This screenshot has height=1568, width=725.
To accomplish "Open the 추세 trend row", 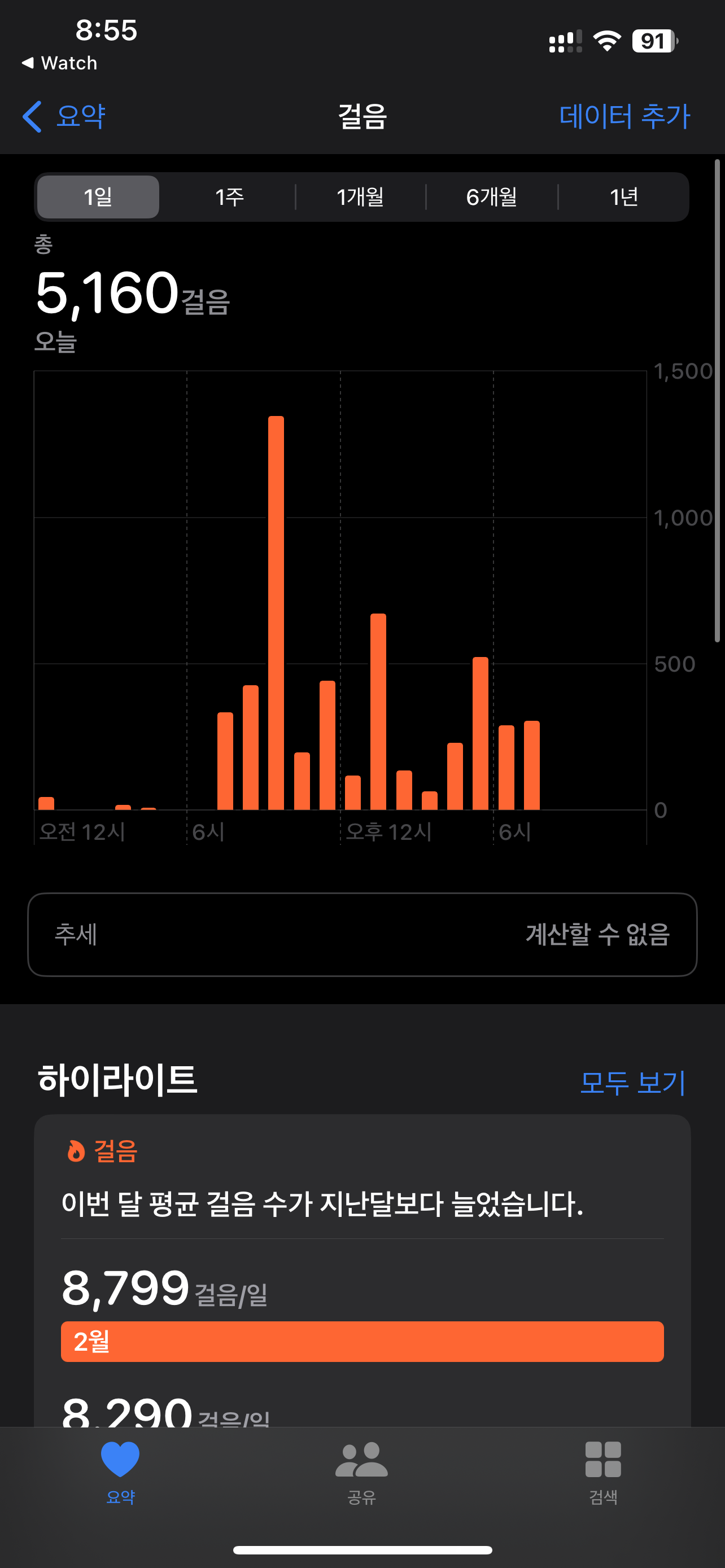I will coord(362,934).
